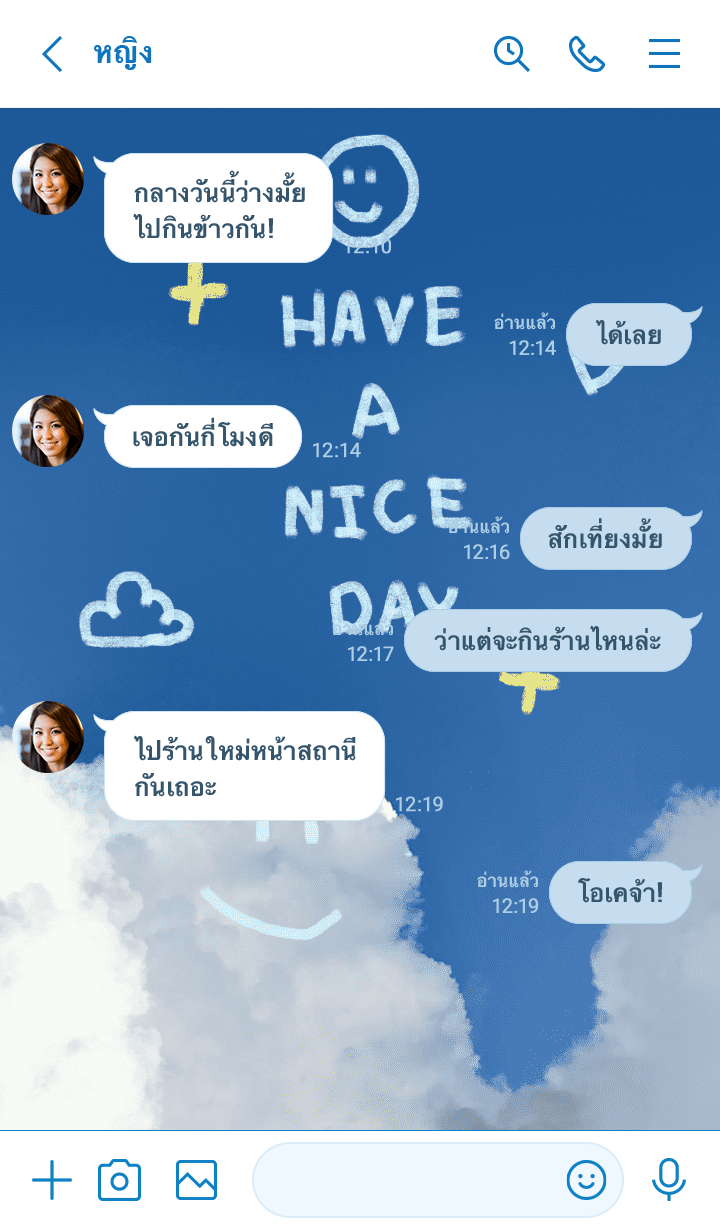The image size is (720, 1232).
Task: Start a voice call with หญิง
Action: tap(587, 54)
